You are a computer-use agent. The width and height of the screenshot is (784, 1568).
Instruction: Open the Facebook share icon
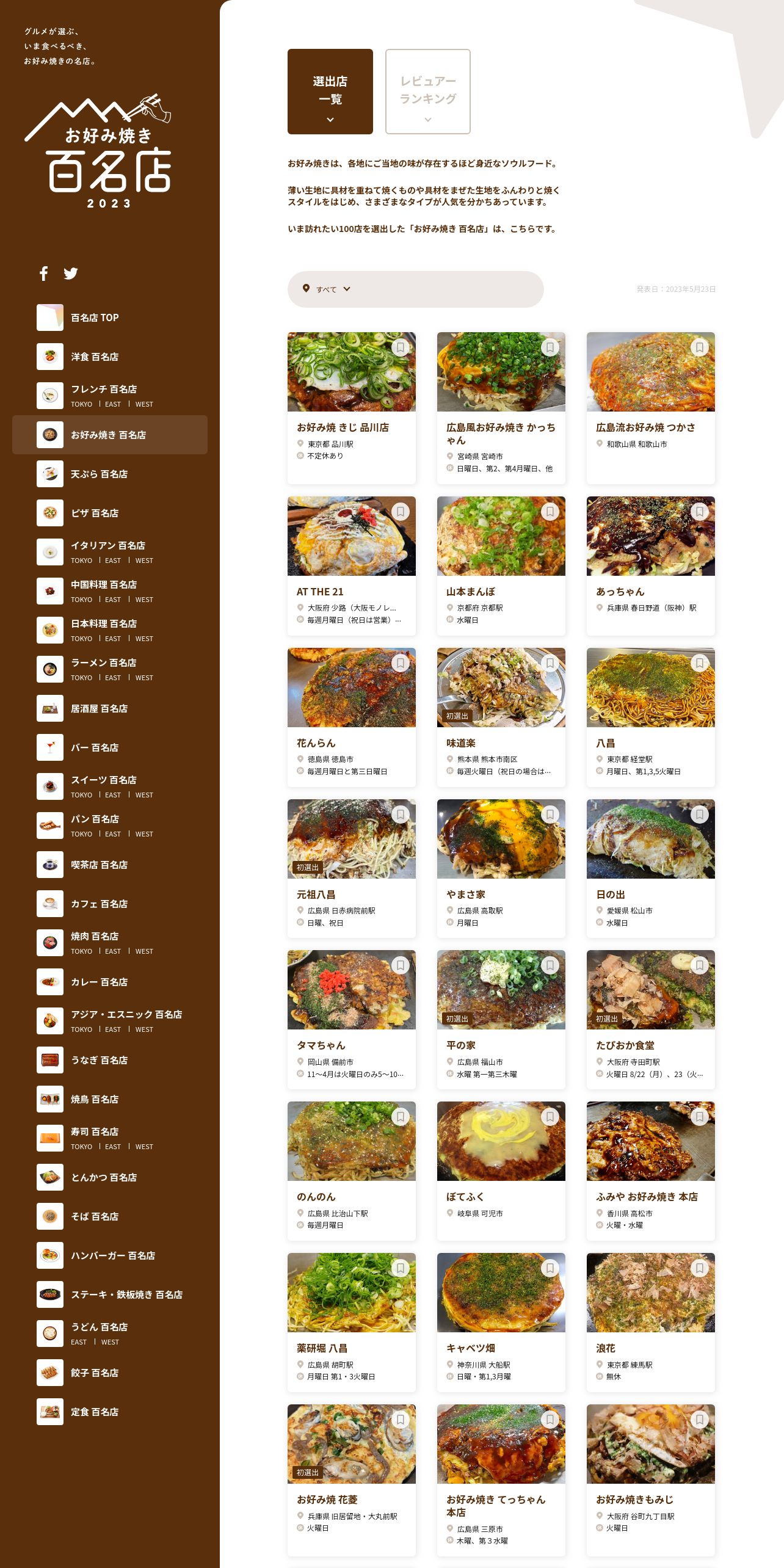[x=43, y=274]
